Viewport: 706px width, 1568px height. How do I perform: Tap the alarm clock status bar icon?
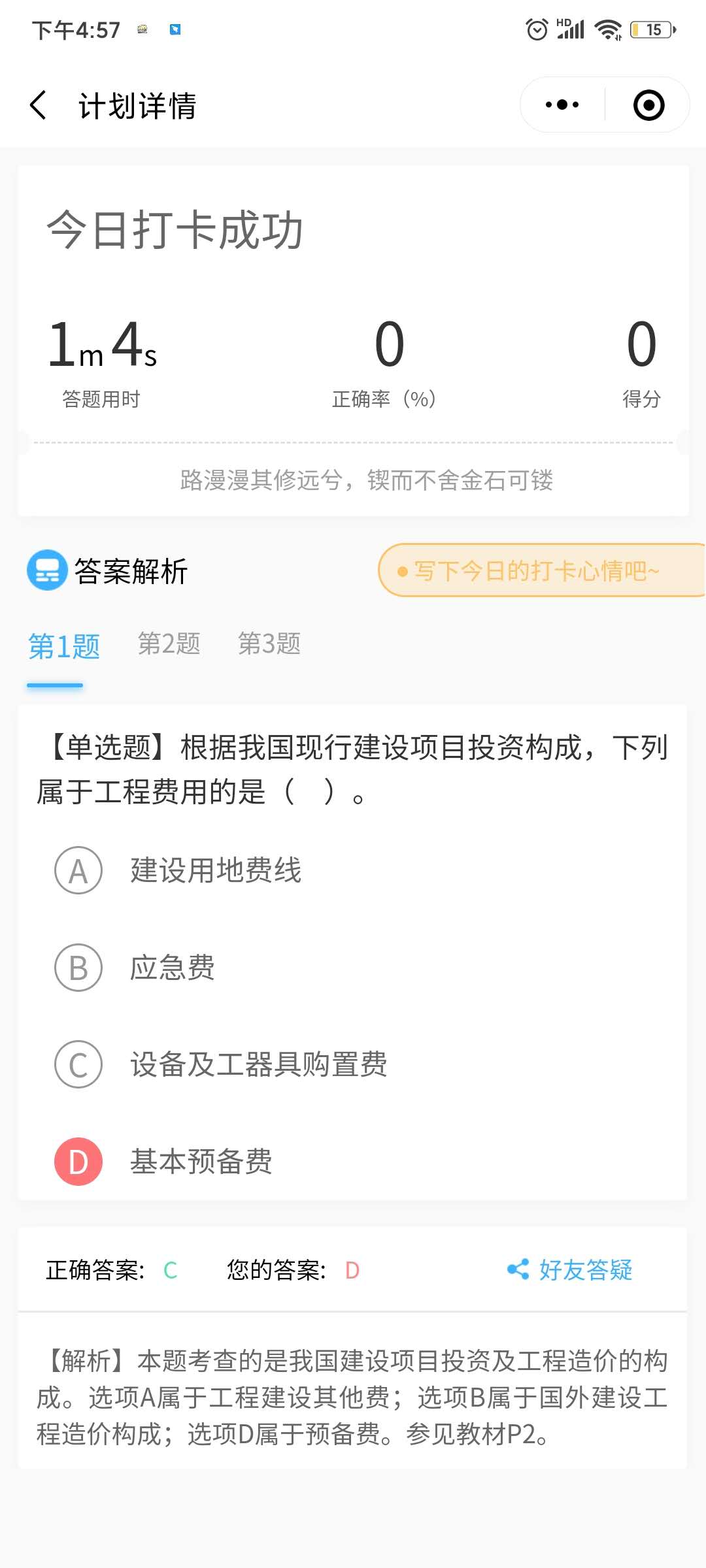[x=536, y=29]
